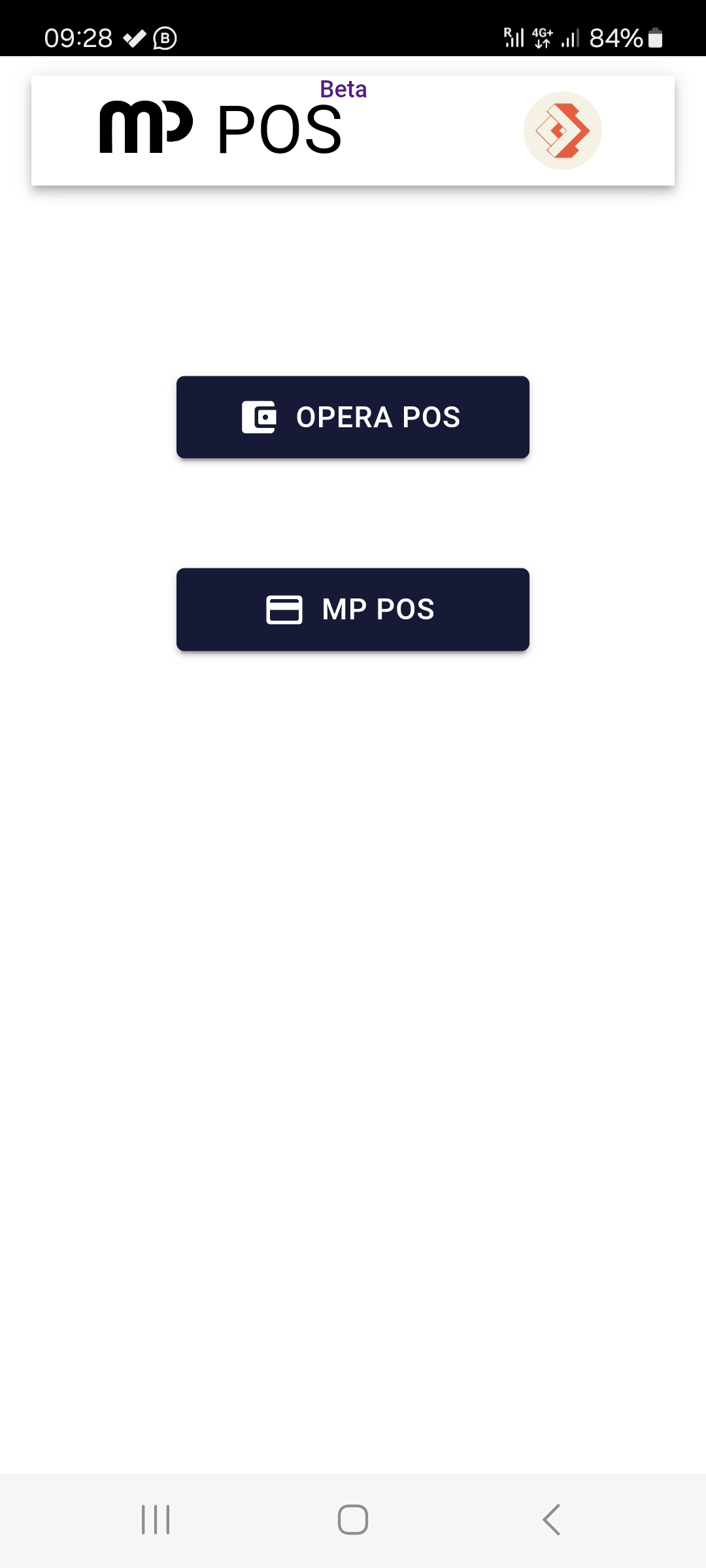Go back using the navigation bar
This screenshot has width=706, height=1568.
551,1520
